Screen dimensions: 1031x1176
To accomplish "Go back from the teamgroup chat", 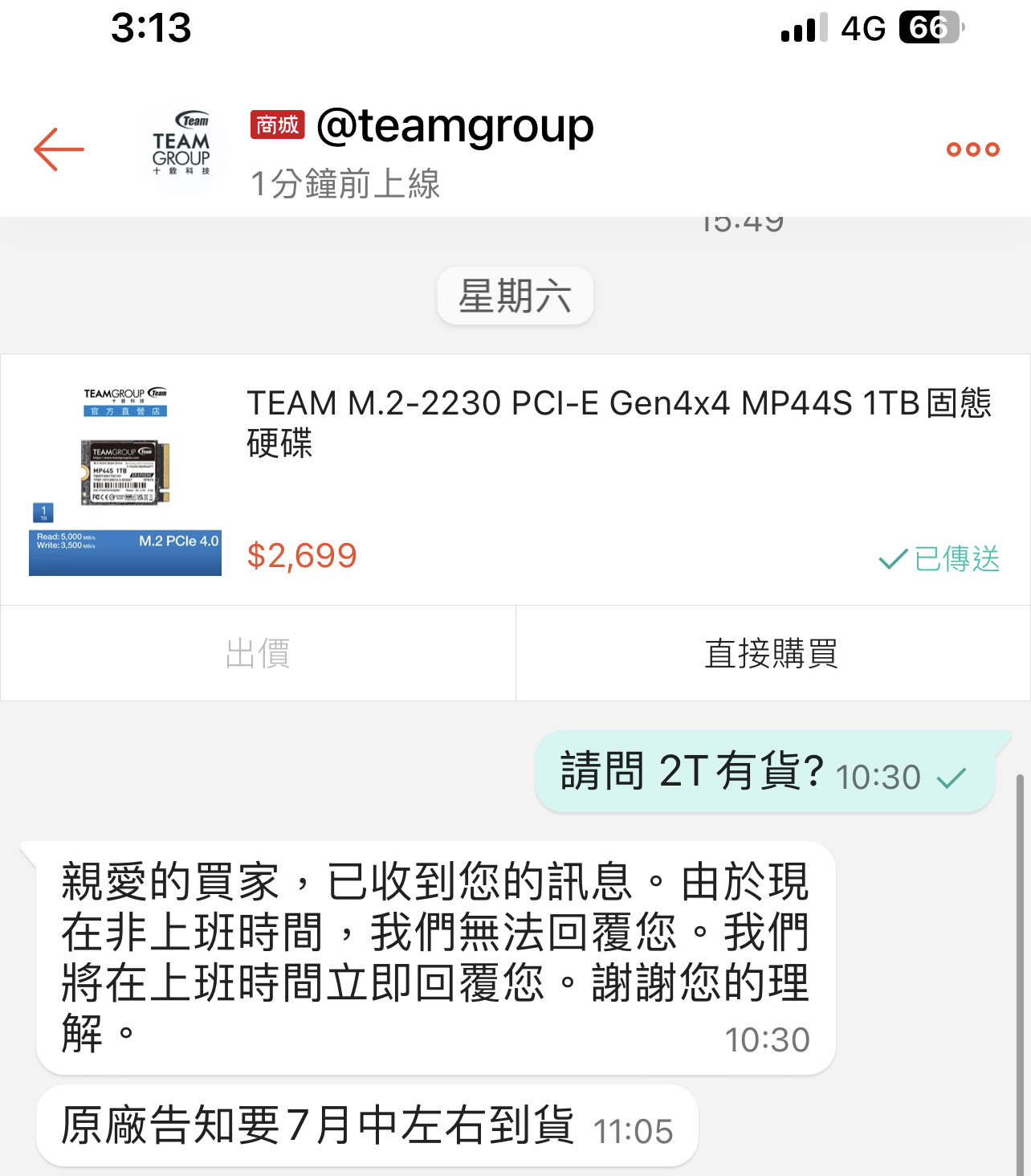I will 59,149.
